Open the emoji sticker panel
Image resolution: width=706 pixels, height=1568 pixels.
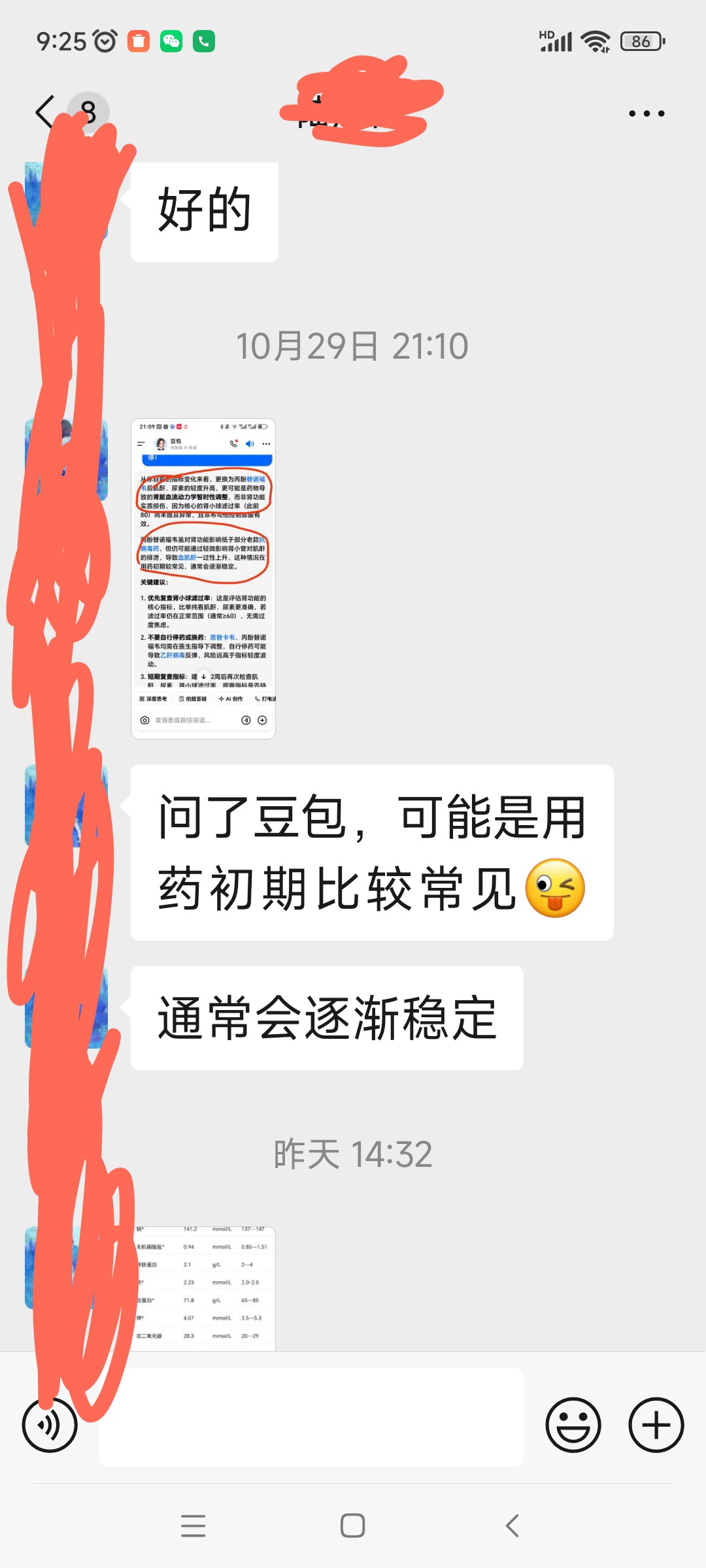point(573,1425)
